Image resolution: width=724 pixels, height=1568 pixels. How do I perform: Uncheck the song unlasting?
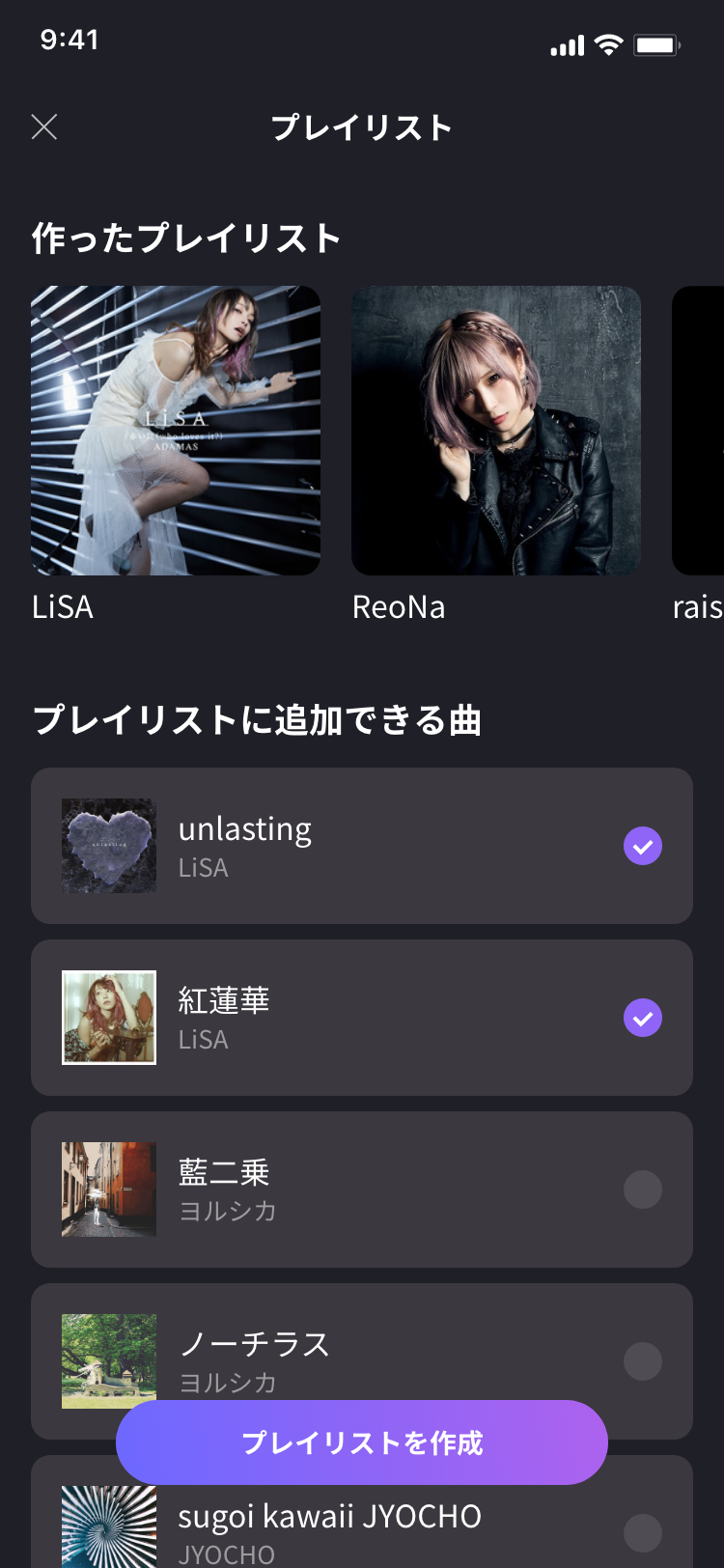coord(643,846)
